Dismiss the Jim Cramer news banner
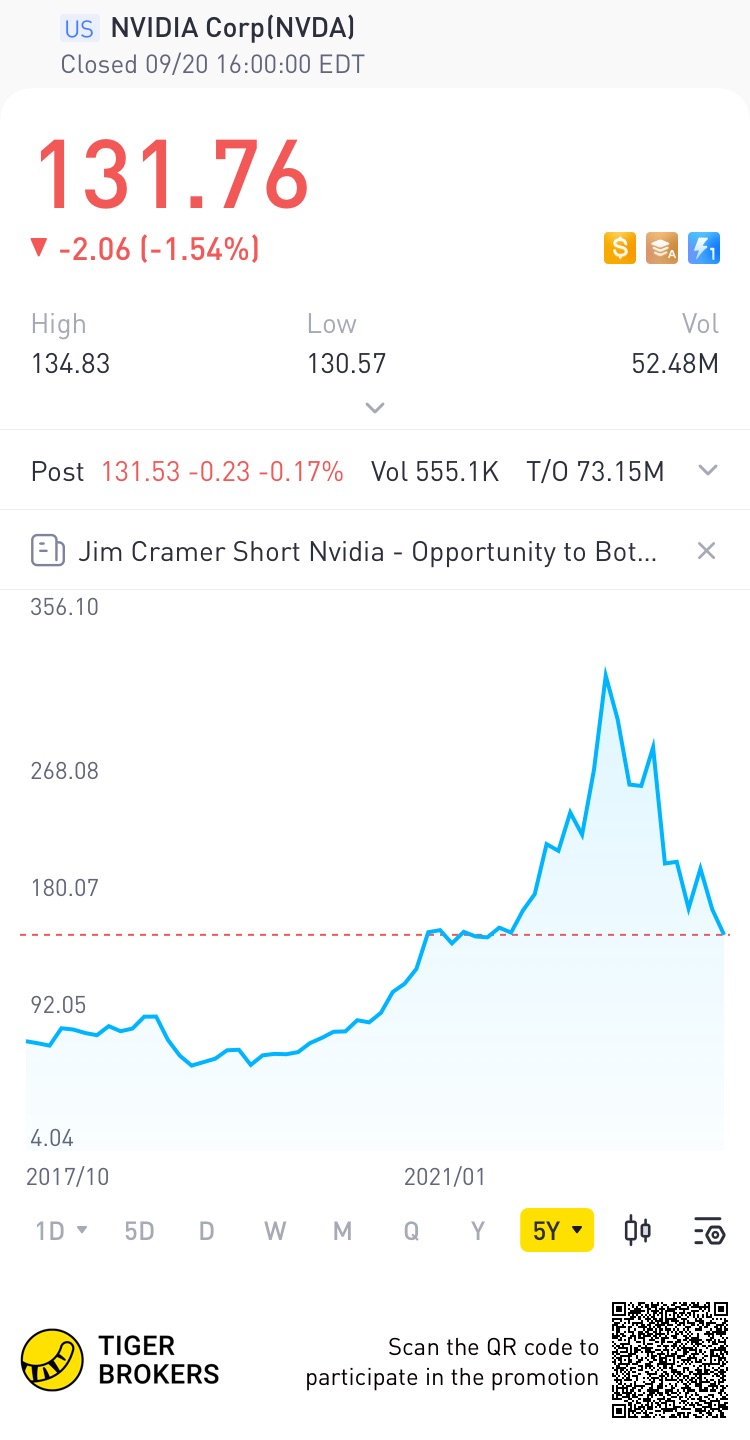This screenshot has width=750, height=1440. coord(706,551)
